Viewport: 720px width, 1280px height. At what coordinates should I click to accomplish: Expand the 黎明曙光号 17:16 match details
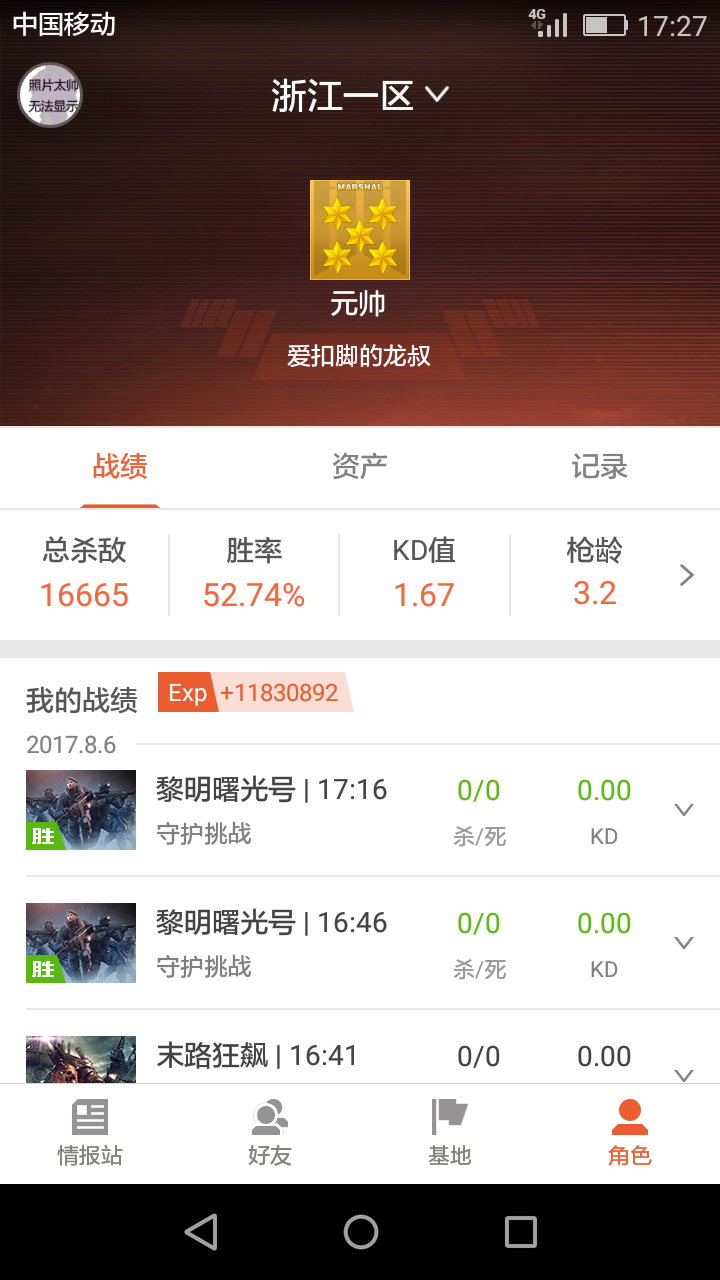pos(684,810)
